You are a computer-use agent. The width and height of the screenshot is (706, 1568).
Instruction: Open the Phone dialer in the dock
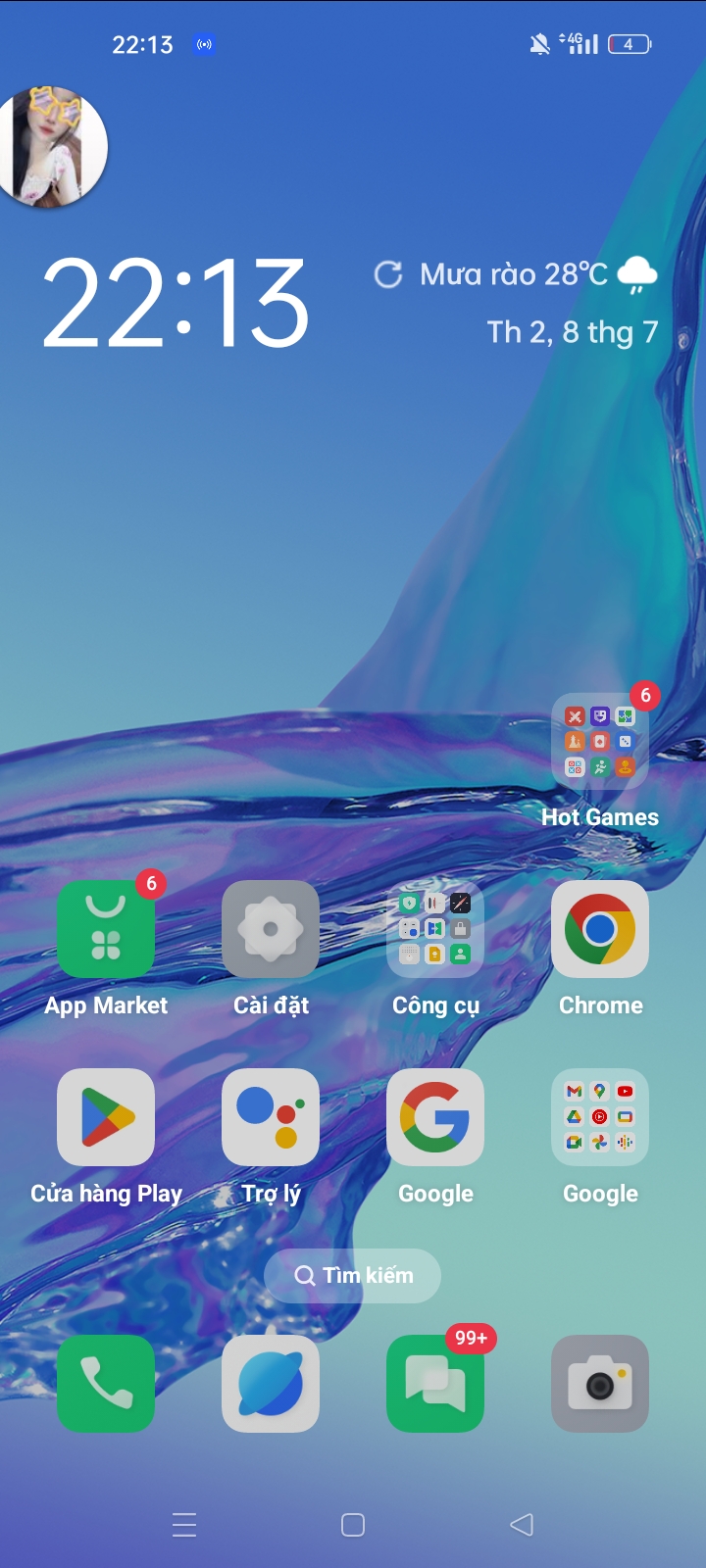click(106, 1384)
